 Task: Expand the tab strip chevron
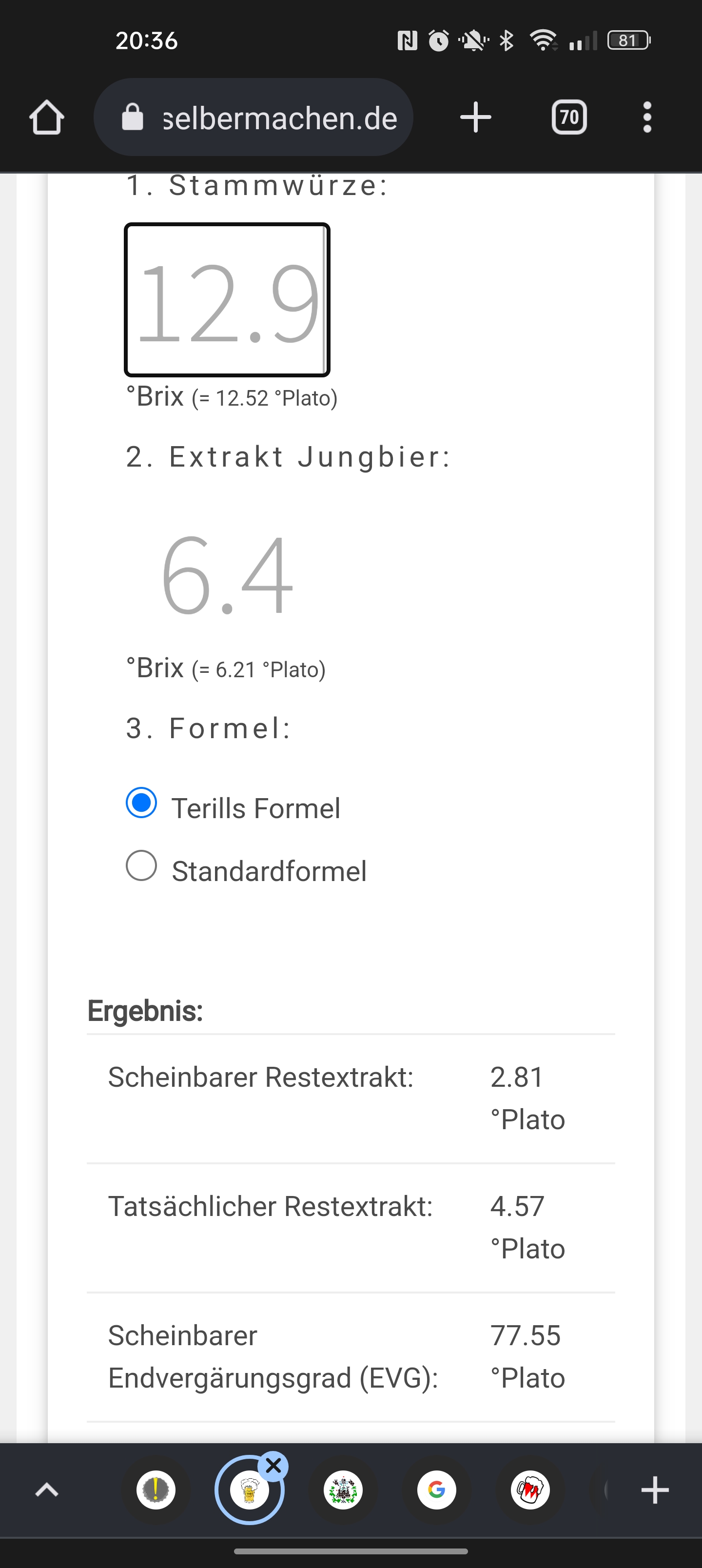click(x=46, y=1490)
